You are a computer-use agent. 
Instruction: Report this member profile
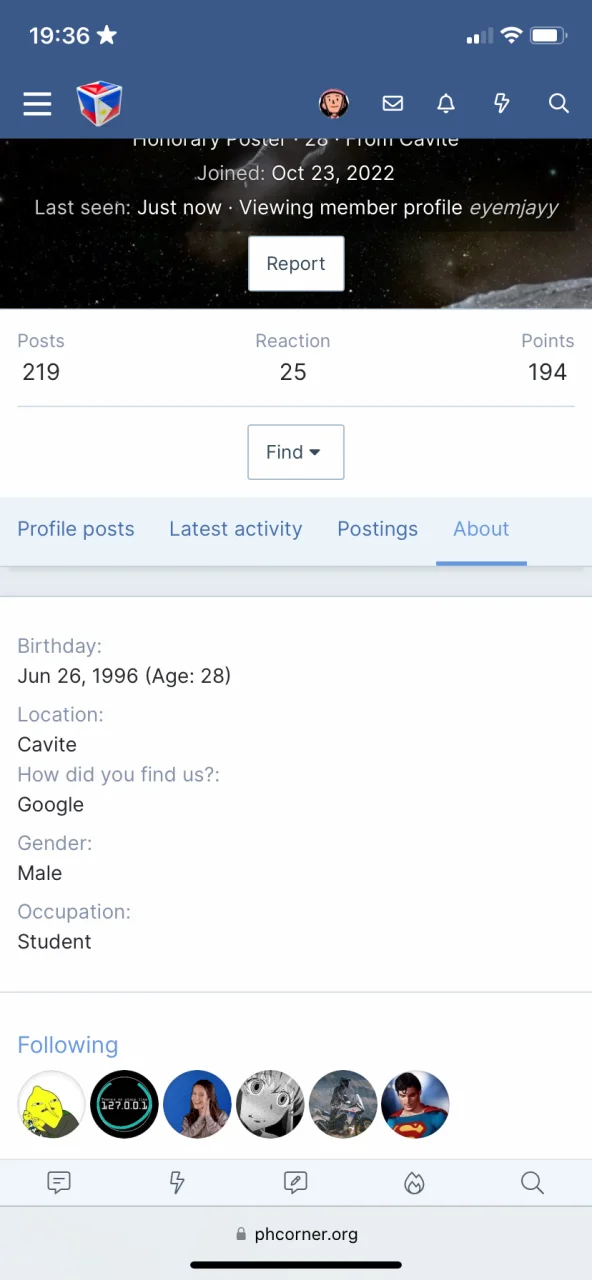(296, 264)
